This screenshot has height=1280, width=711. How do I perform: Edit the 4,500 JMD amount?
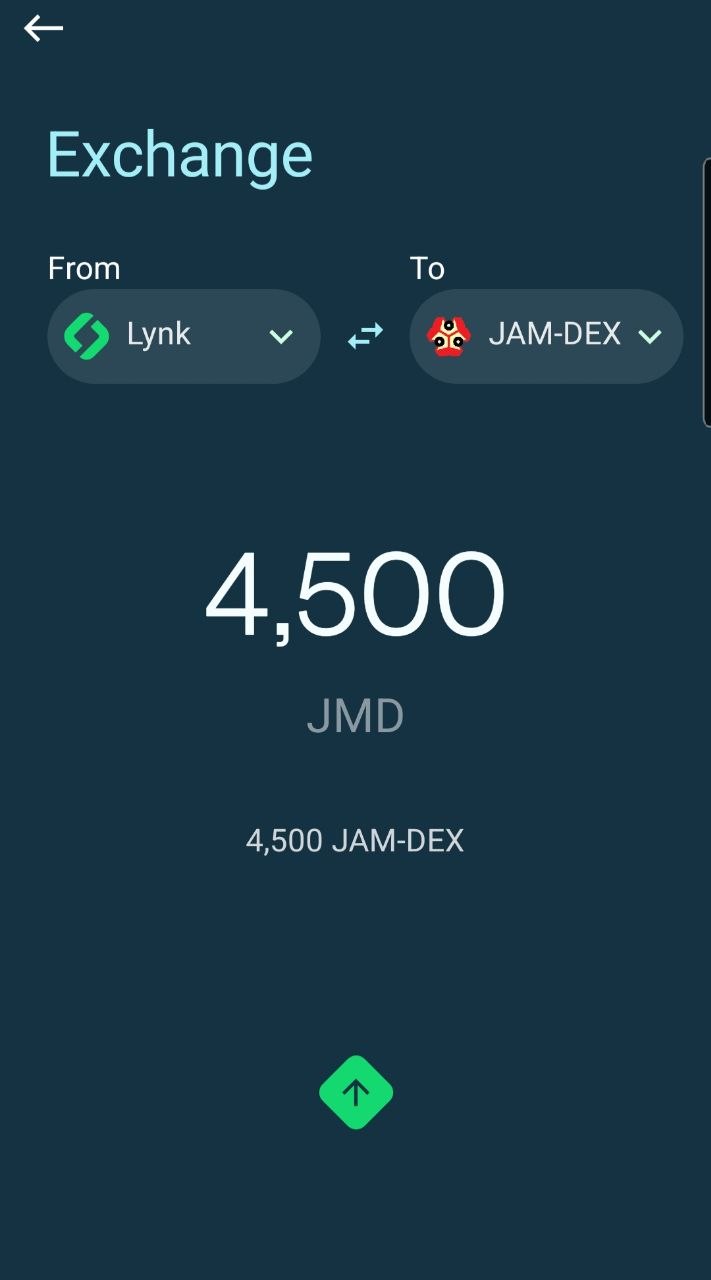355,596
